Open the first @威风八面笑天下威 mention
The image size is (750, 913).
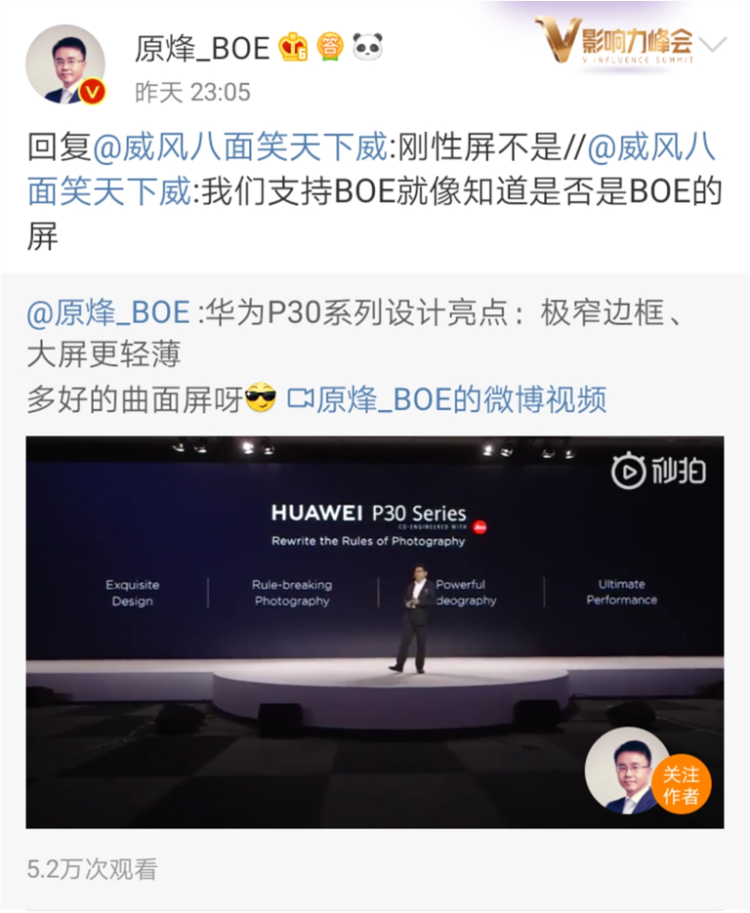[x=239, y=149]
